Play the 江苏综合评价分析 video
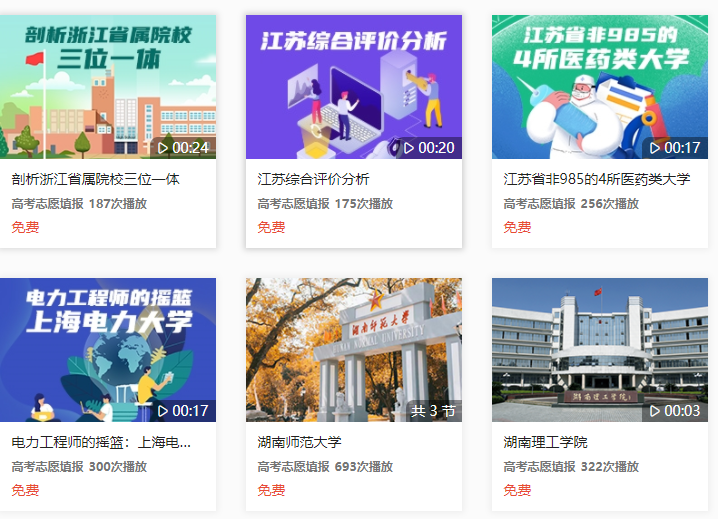The width and height of the screenshot is (718, 519). tap(353, 87)
